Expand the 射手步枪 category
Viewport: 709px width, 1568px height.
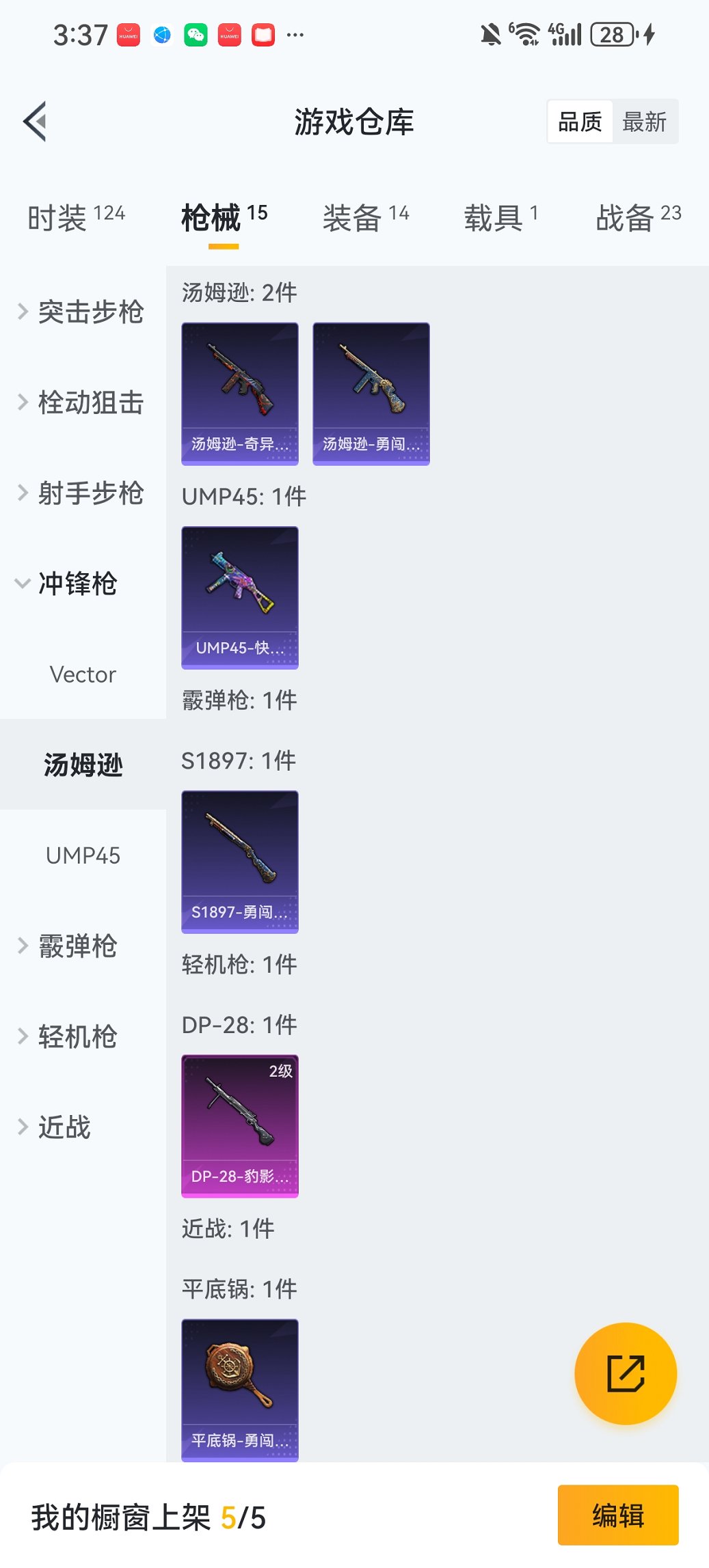[82, 493]
